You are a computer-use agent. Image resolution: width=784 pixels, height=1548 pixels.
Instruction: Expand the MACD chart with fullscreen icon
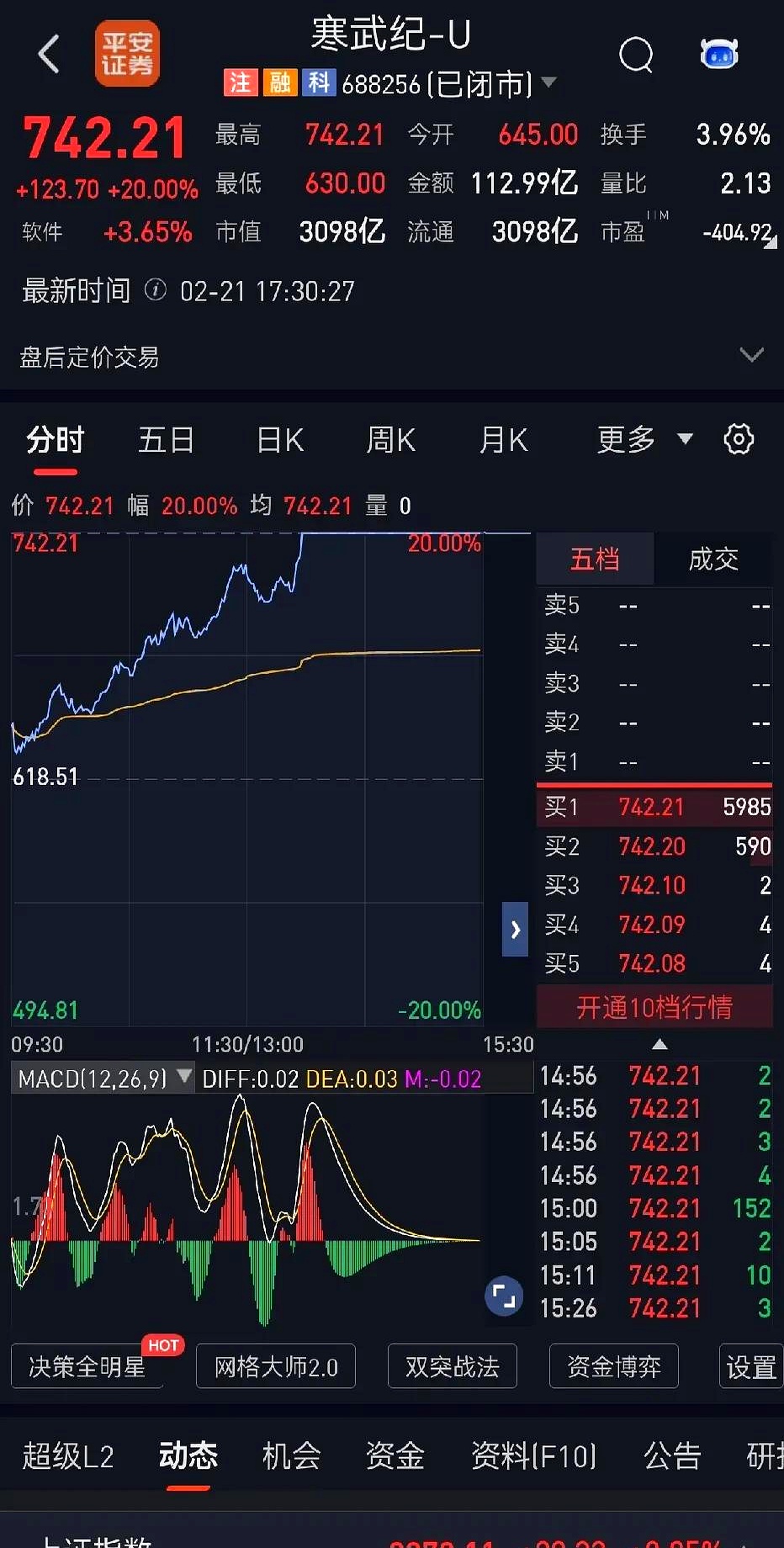[504, 1296]
